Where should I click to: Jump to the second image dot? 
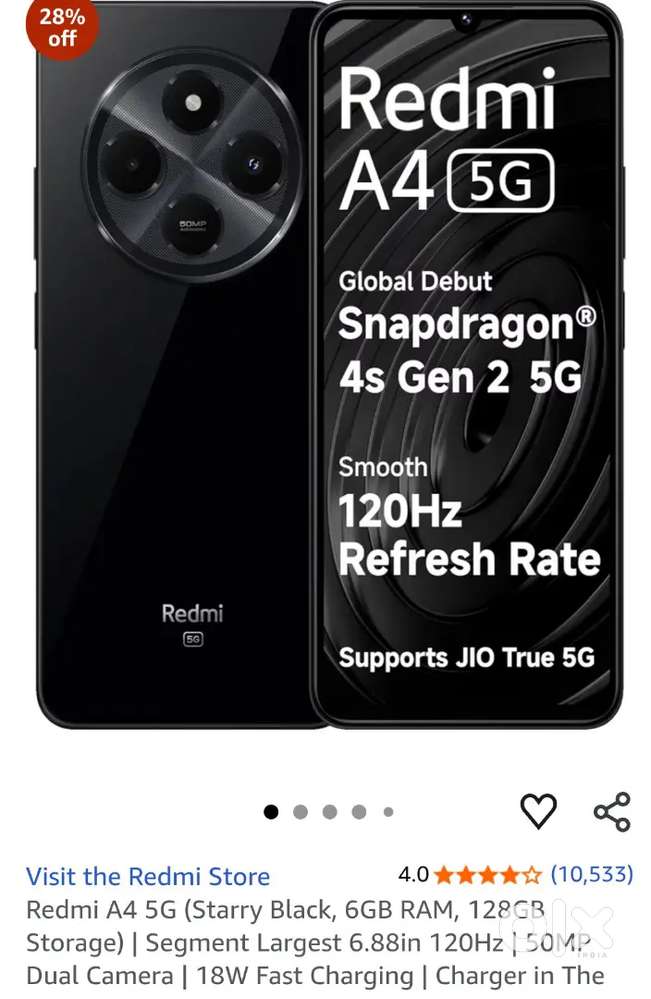coord(300,812)
